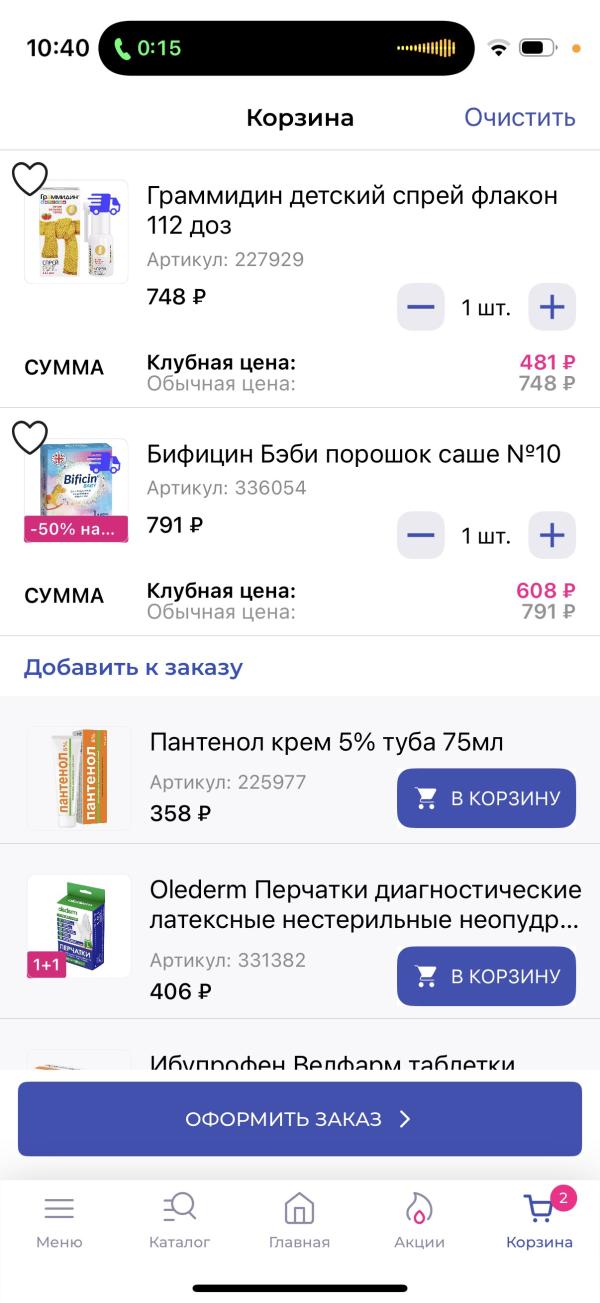Open Граммидин детский спрей product page
This screenshot has width=600, height=1303.
tap(352, 209)
